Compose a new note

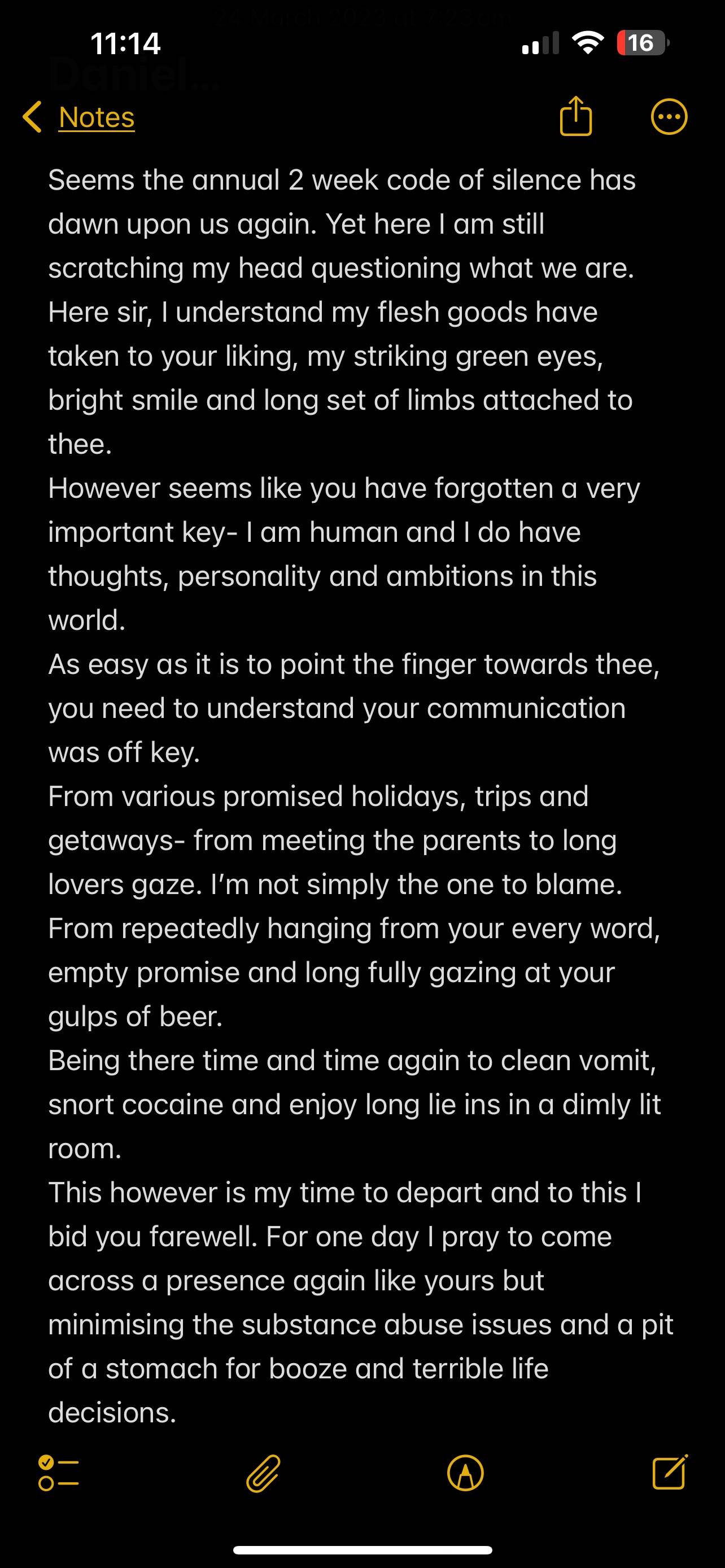coord(670,1472)
